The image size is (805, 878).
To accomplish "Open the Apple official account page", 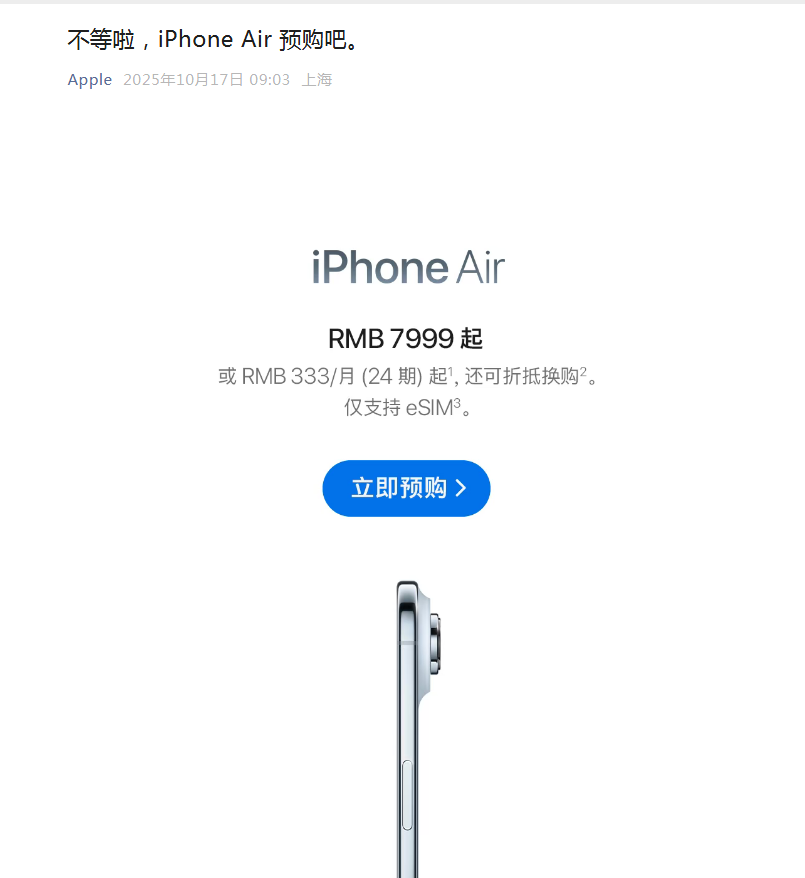I will [x=90, y=80].
